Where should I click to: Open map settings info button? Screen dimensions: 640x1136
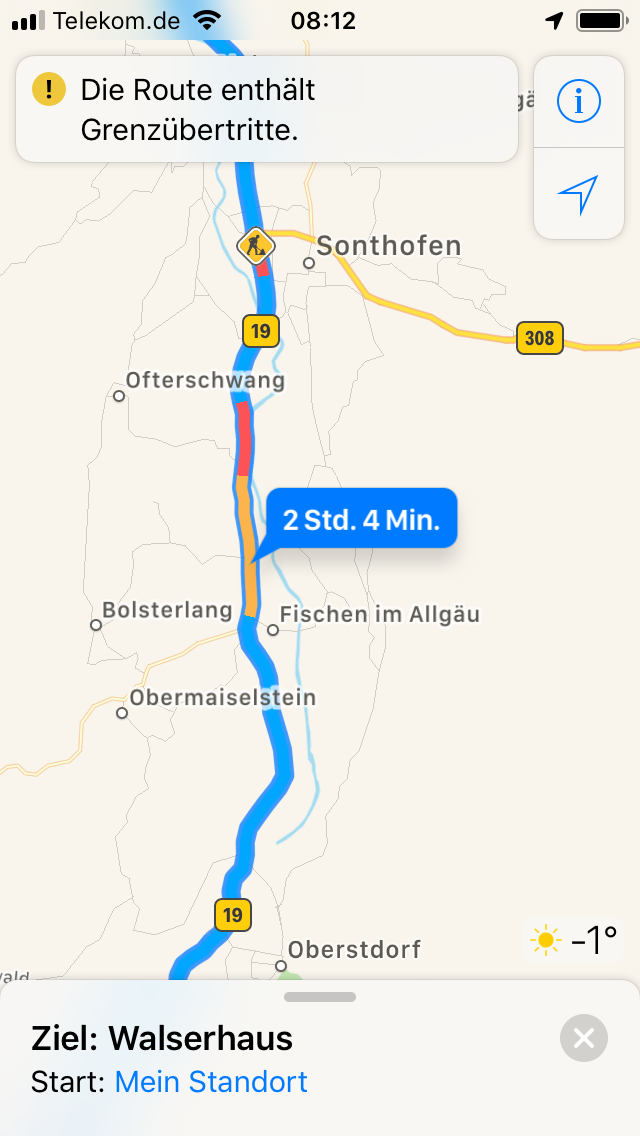578,102
